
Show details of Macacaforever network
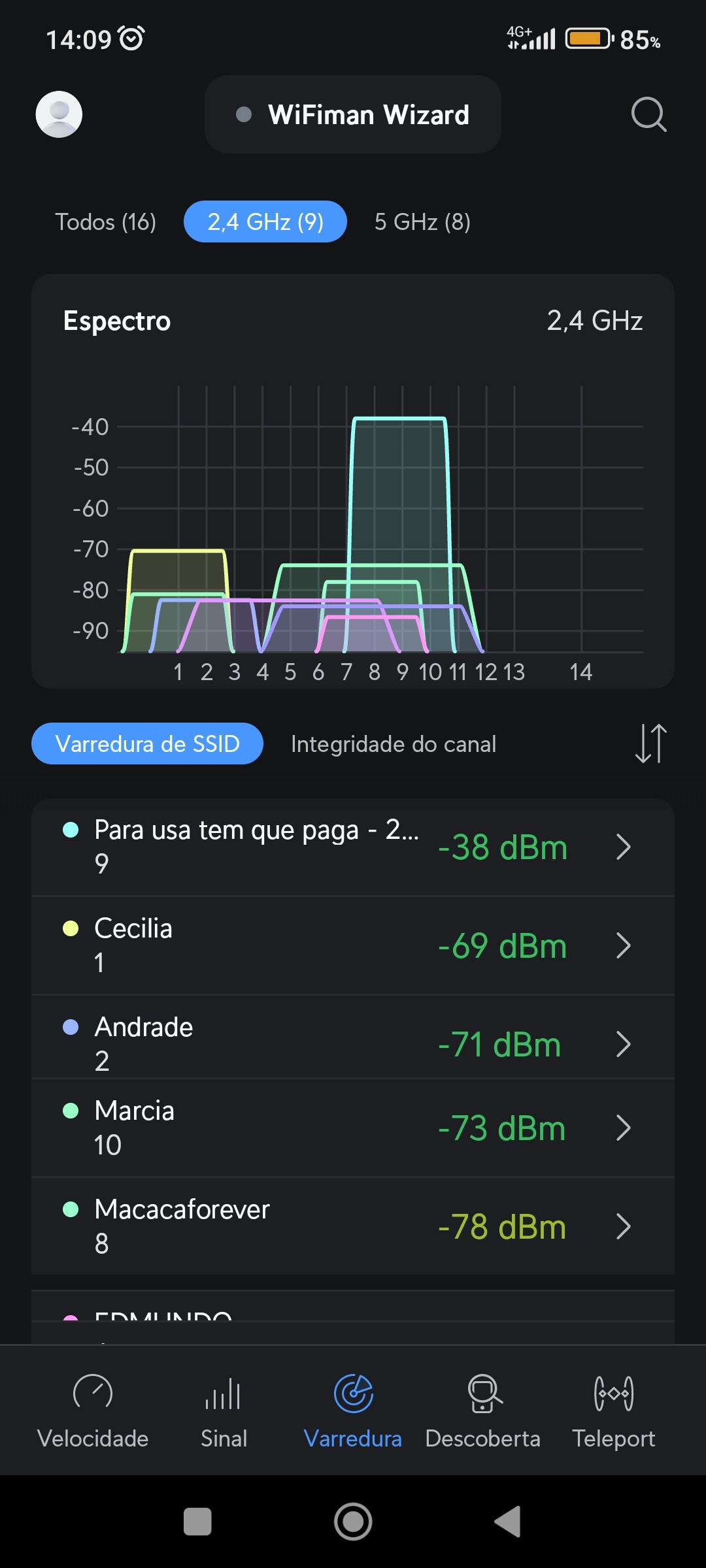353,1226
